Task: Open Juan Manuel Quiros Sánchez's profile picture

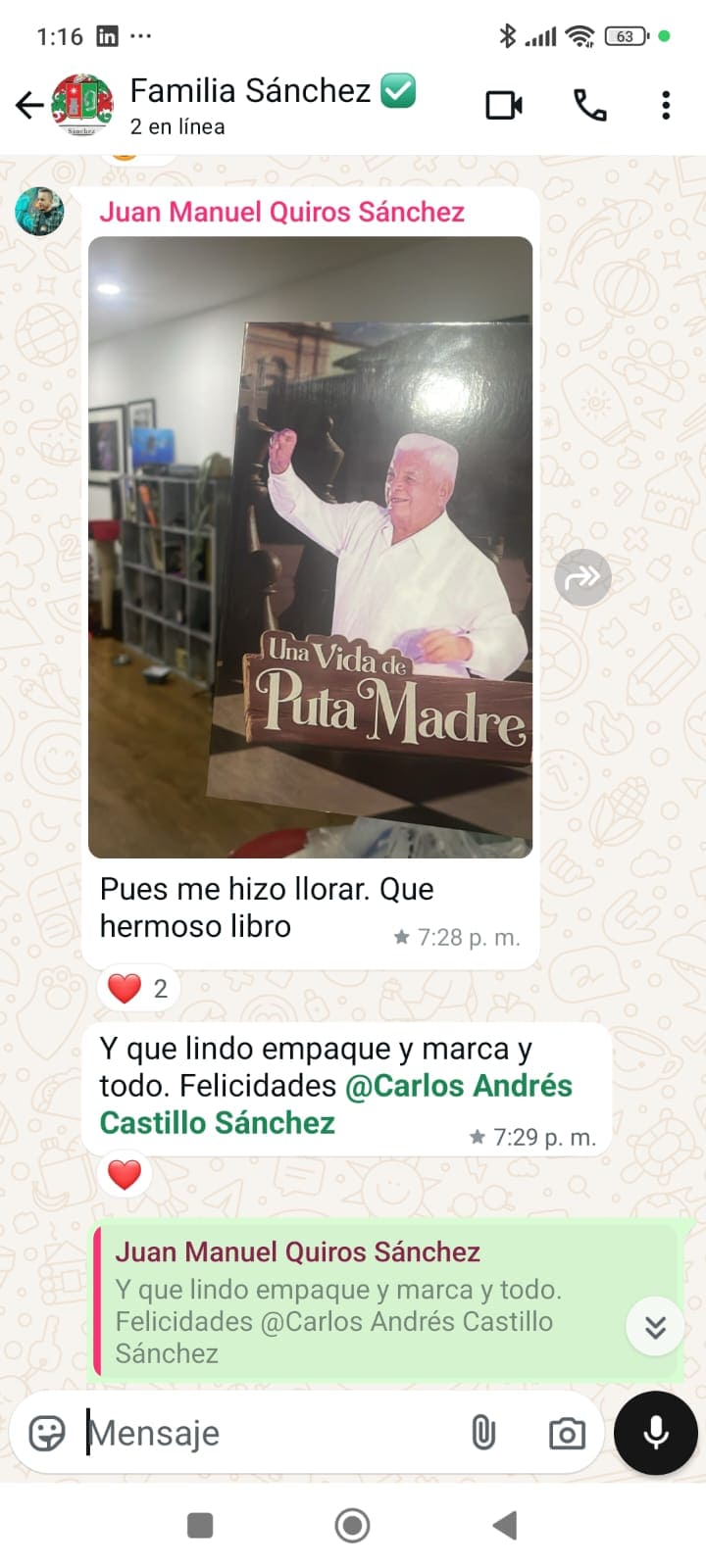Action: click(39, 212)
